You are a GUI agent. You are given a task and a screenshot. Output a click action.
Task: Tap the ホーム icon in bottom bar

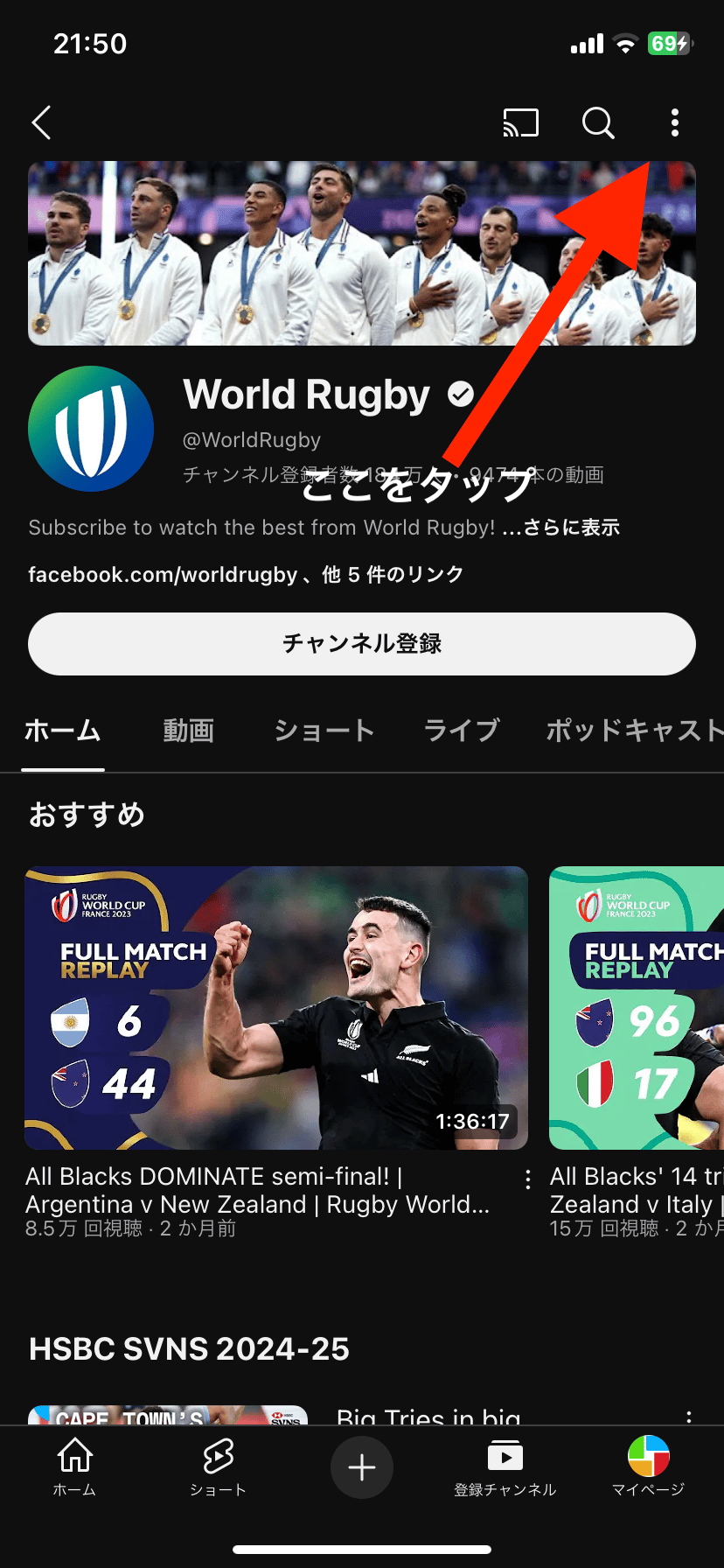pyautogui.click(x=74, y=1466)
